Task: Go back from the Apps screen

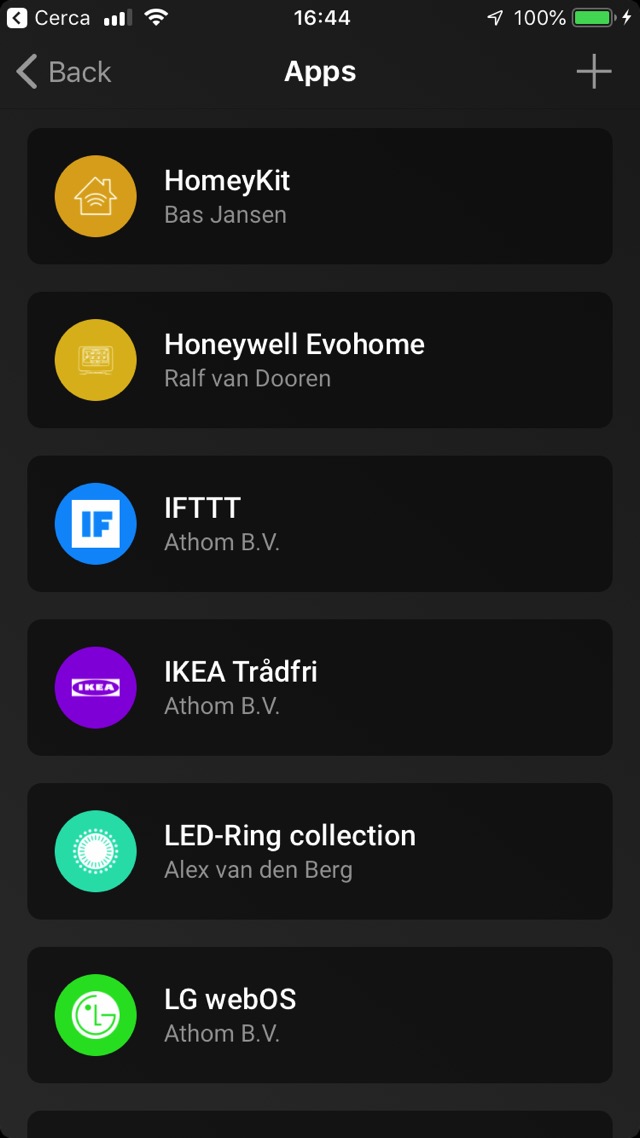Action: pos(63,72)
